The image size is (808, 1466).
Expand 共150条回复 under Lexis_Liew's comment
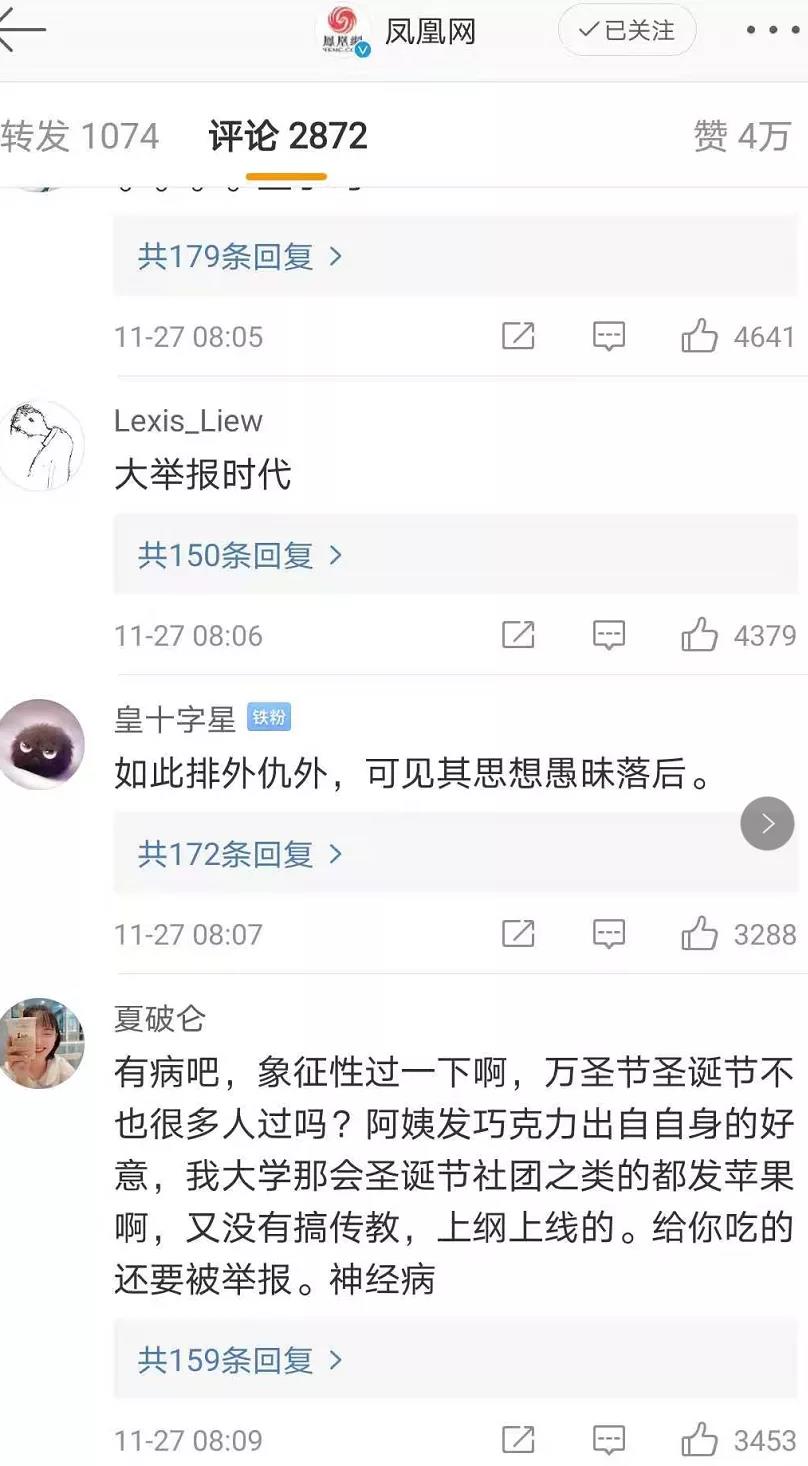click(240, 555)
